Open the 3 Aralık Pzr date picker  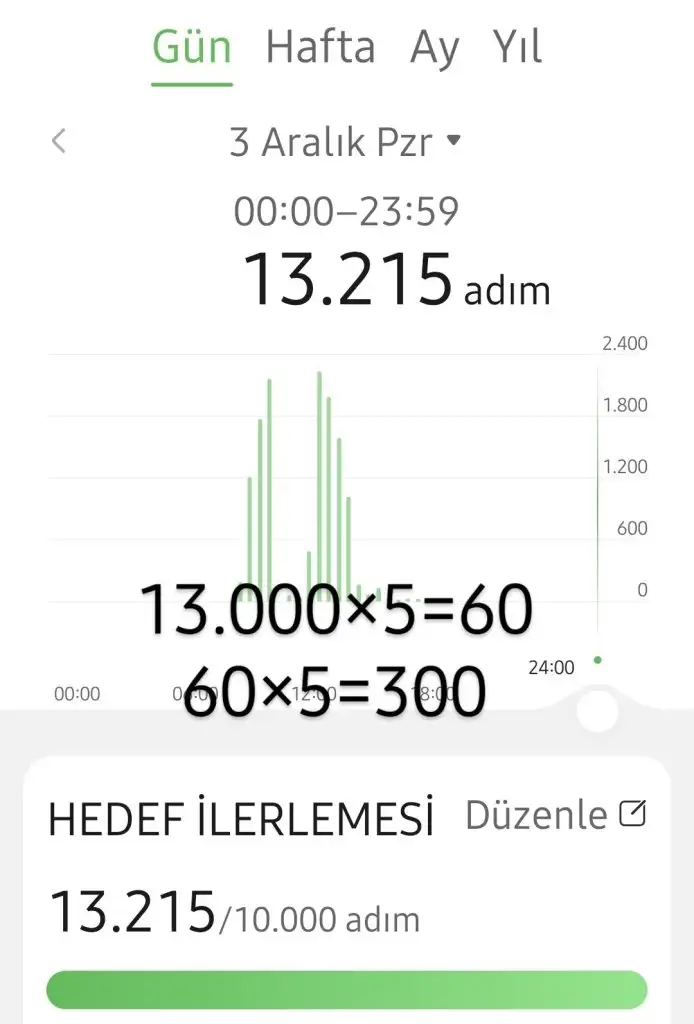pos(345,143)
